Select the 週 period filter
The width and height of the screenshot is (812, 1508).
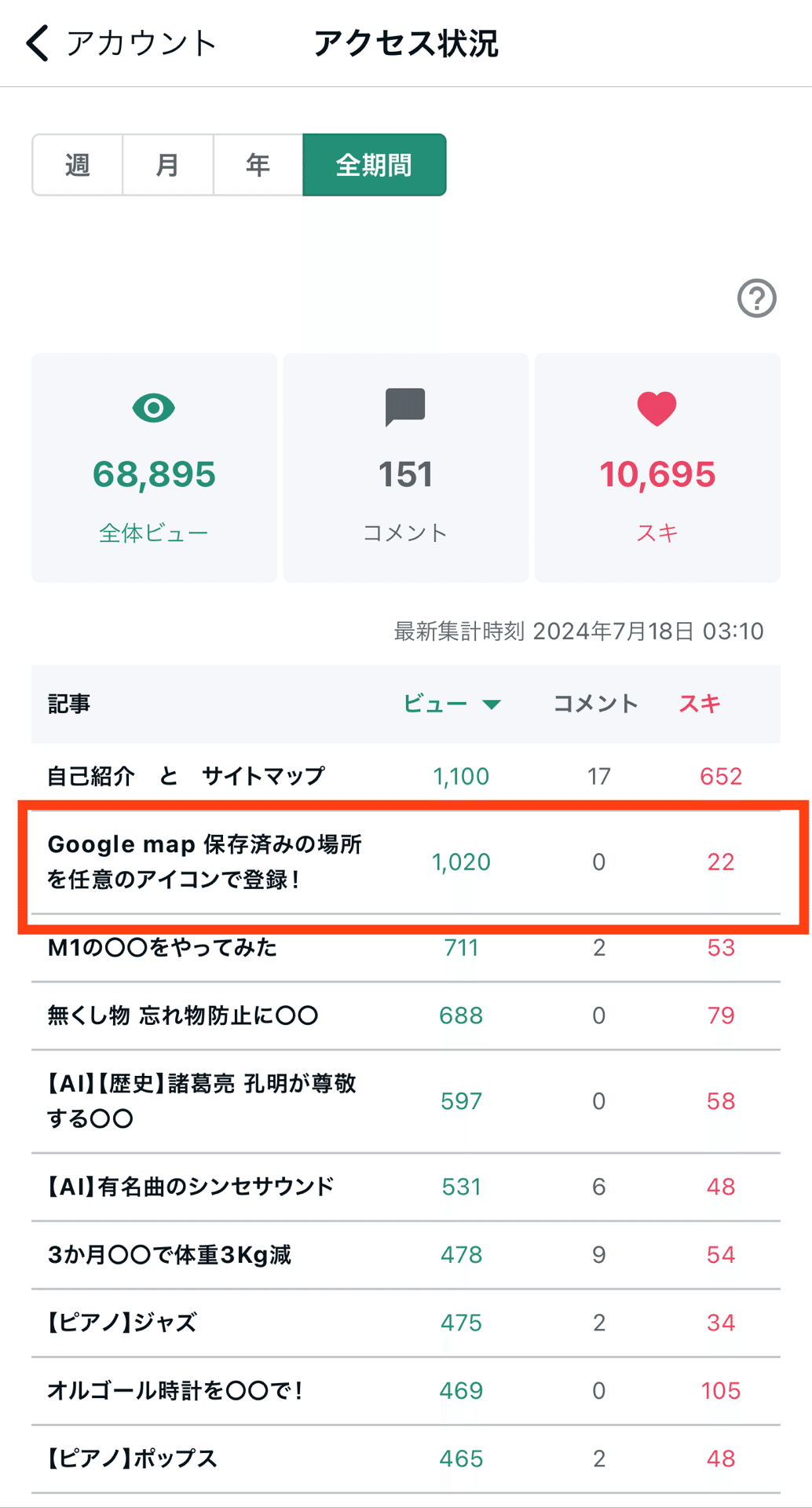tap(76, 164)
